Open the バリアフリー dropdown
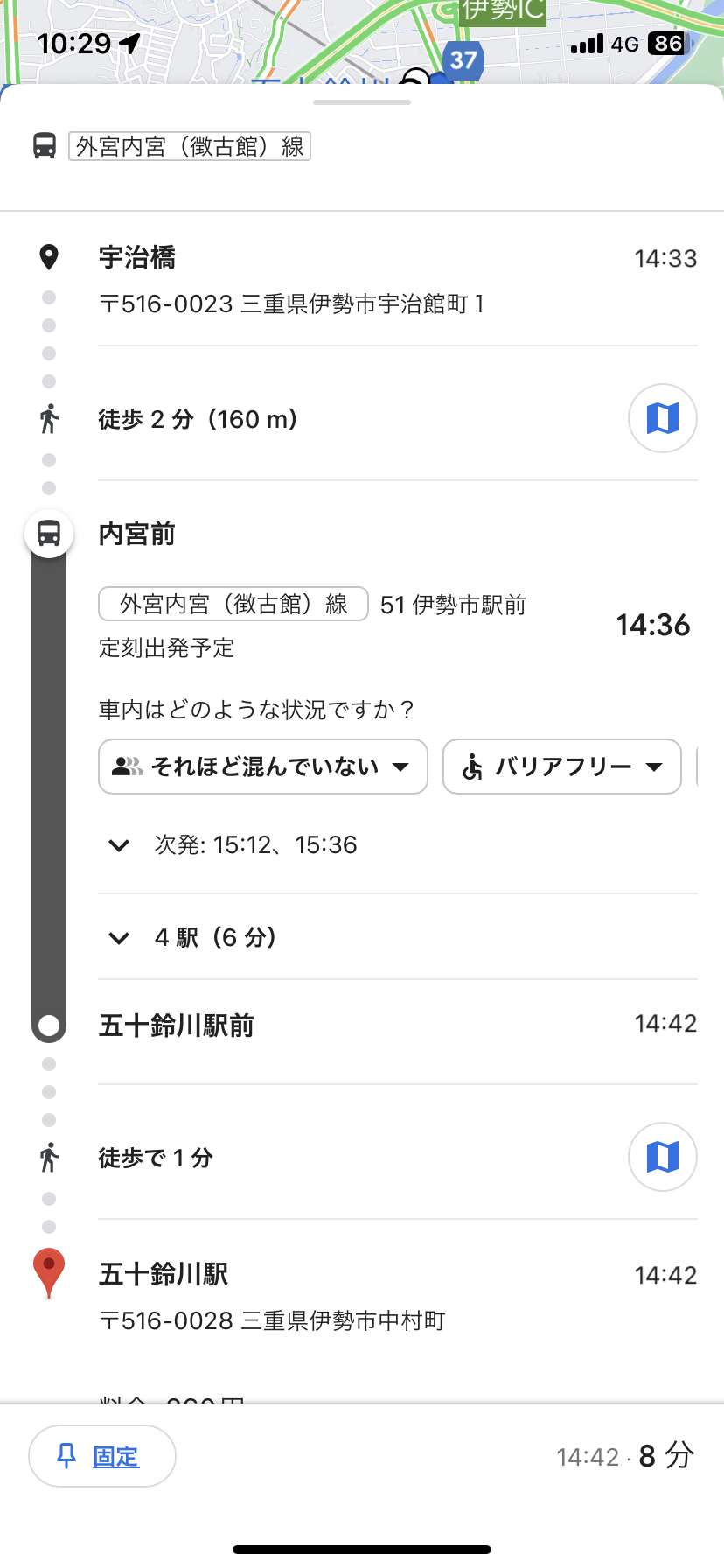The height and width of the screenshot is (1568, 724). 562,766
